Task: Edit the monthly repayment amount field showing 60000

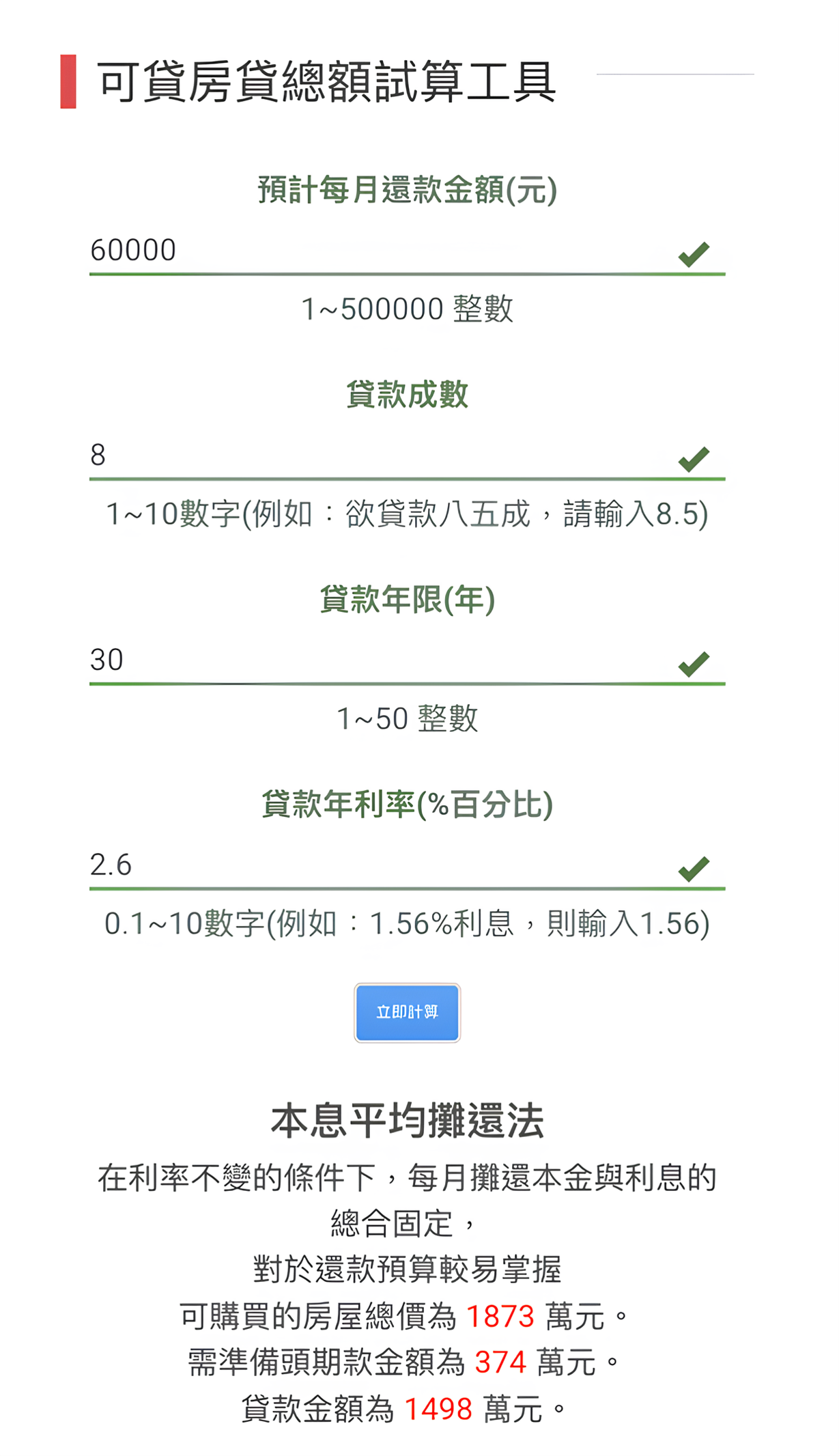Action: click(x=407, y=251)
